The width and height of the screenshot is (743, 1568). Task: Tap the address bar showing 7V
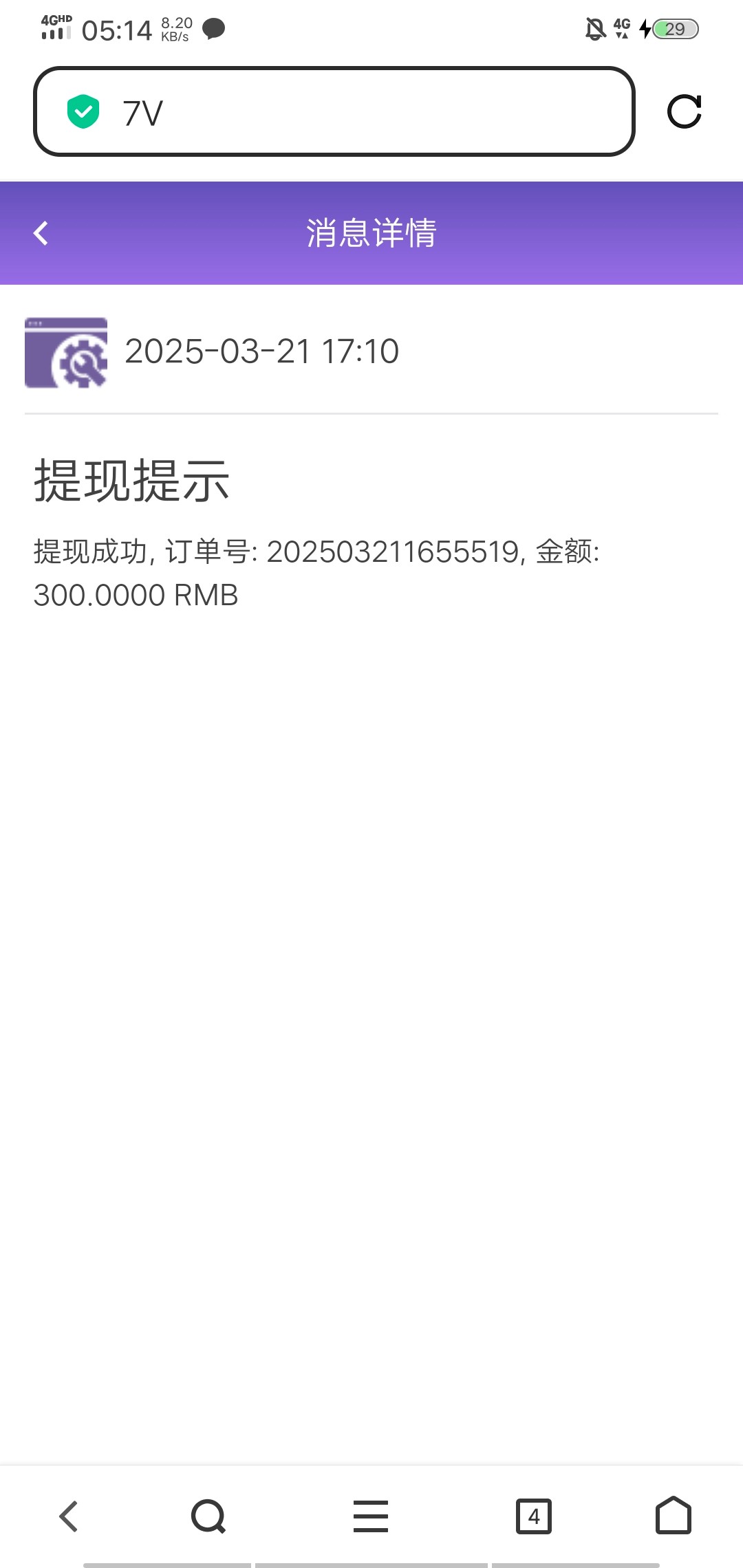click(334, 111)
